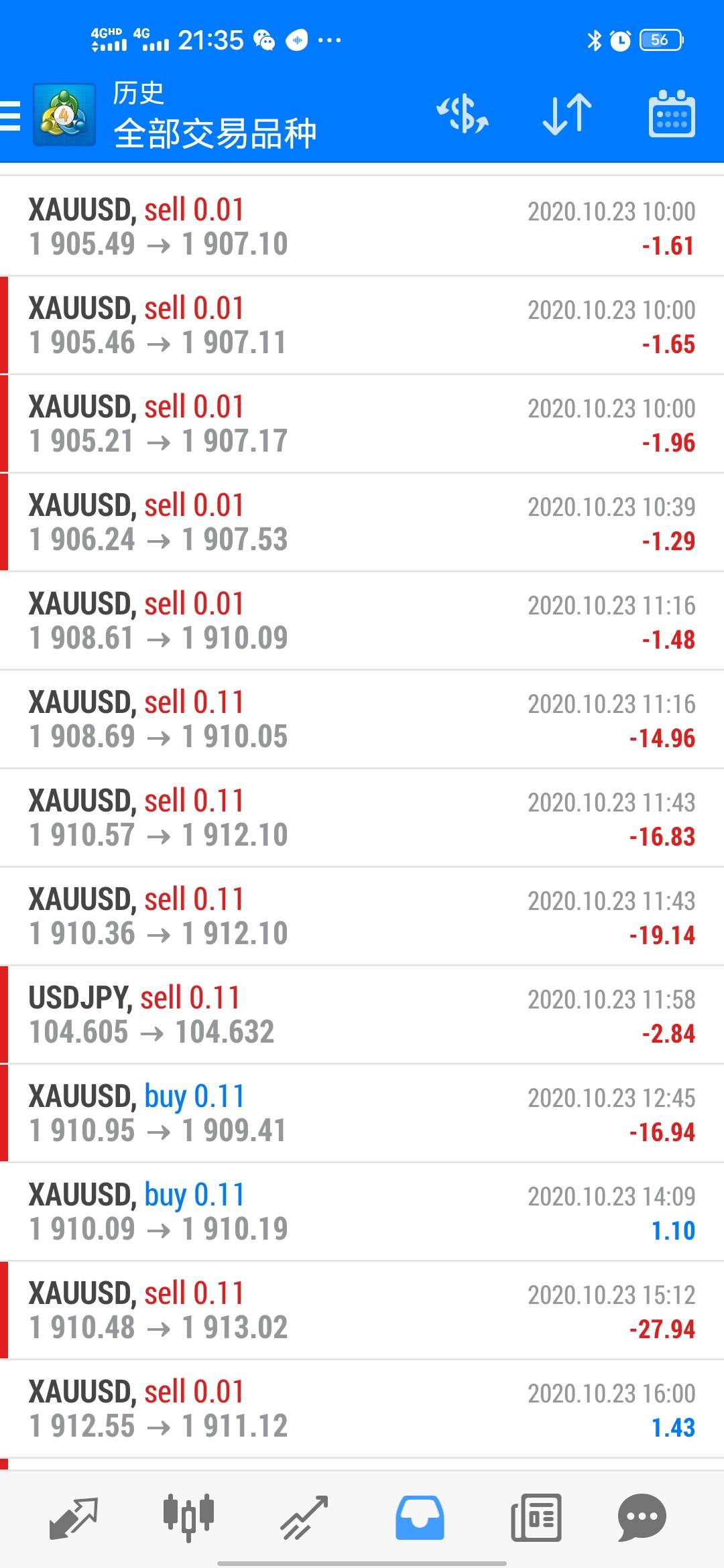Expand the USDJPY sell 0.11 trade
The image size is (724, 1568).
[x=362, y=1015]
